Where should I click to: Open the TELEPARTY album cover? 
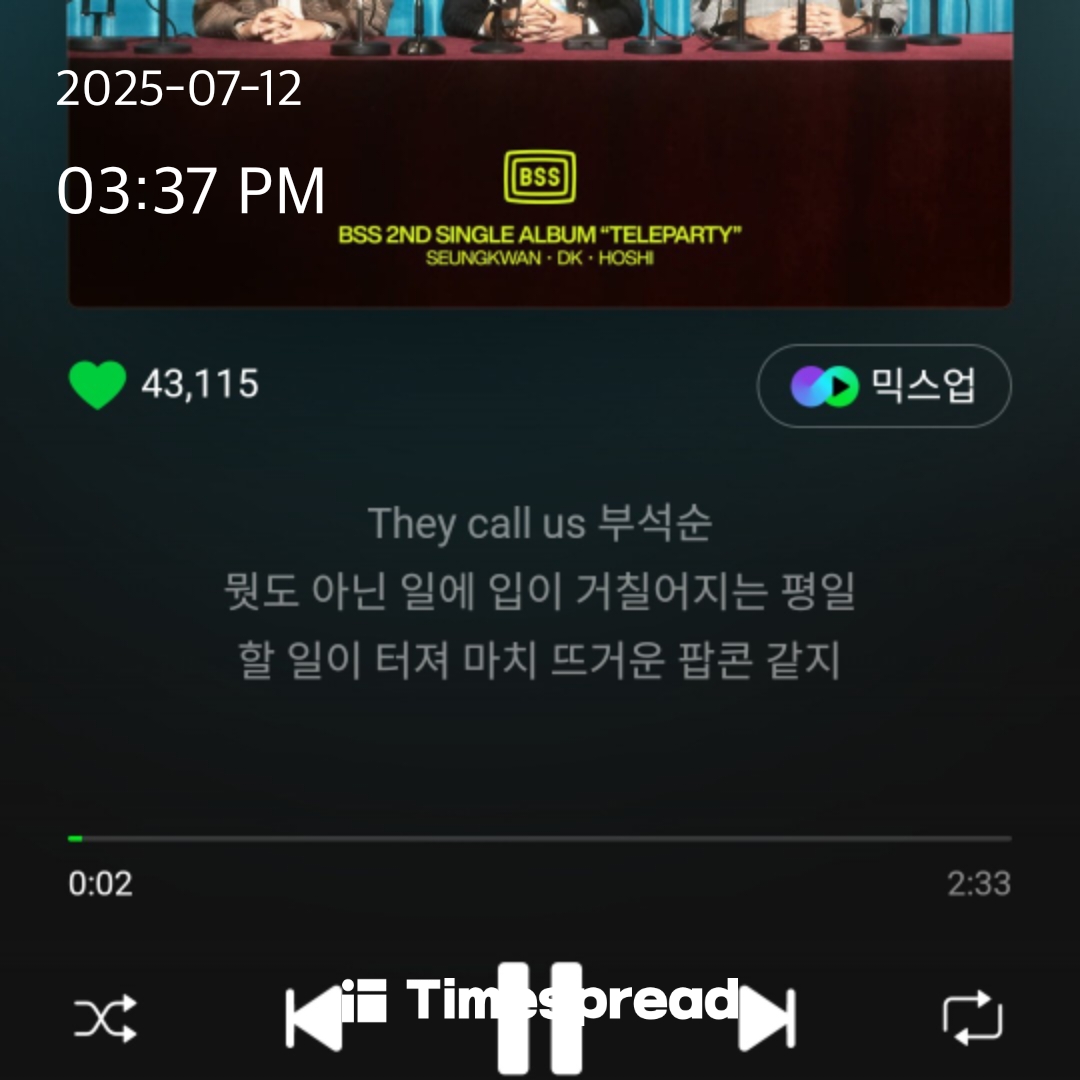540,160
